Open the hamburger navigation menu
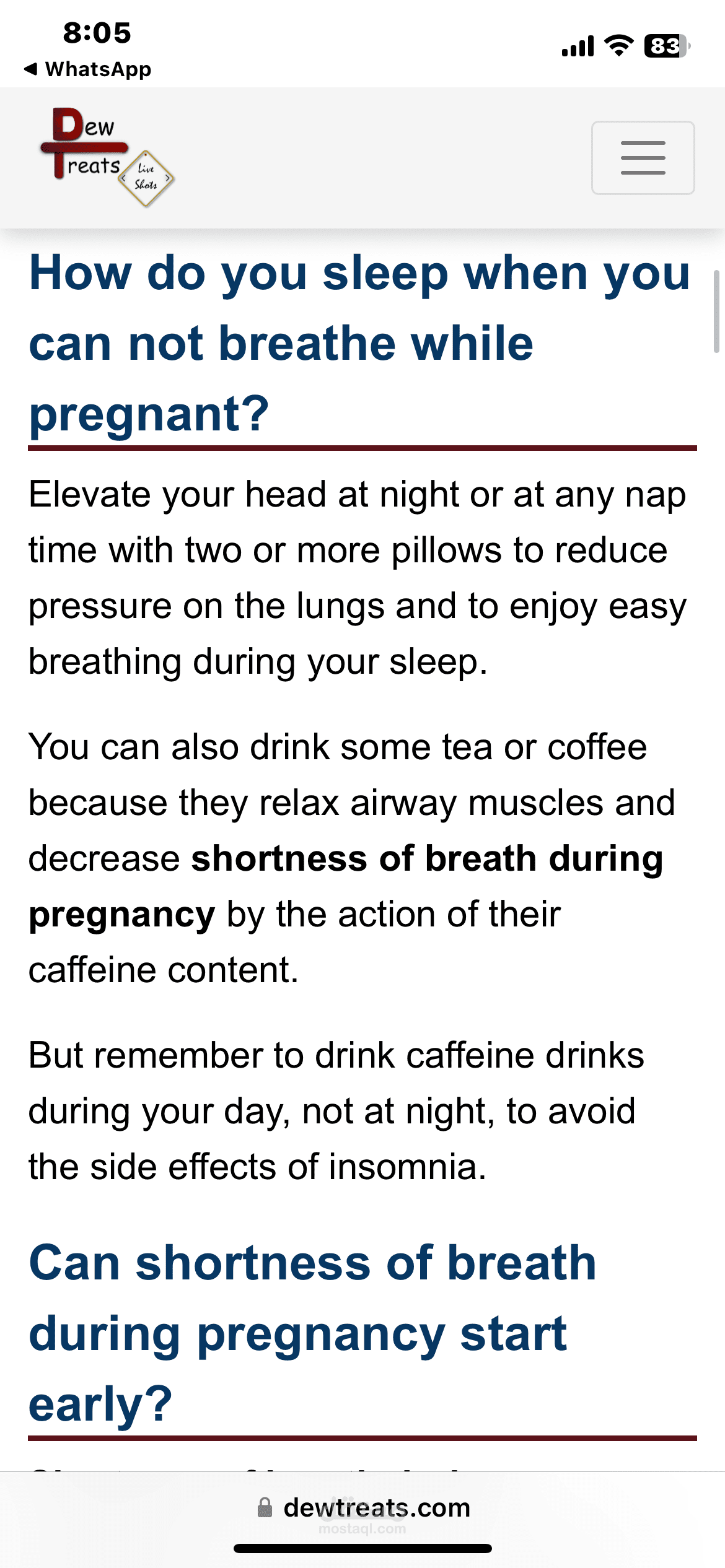Screen dimensions: 725x1568 pyautogui.click(x=643, y=158)
